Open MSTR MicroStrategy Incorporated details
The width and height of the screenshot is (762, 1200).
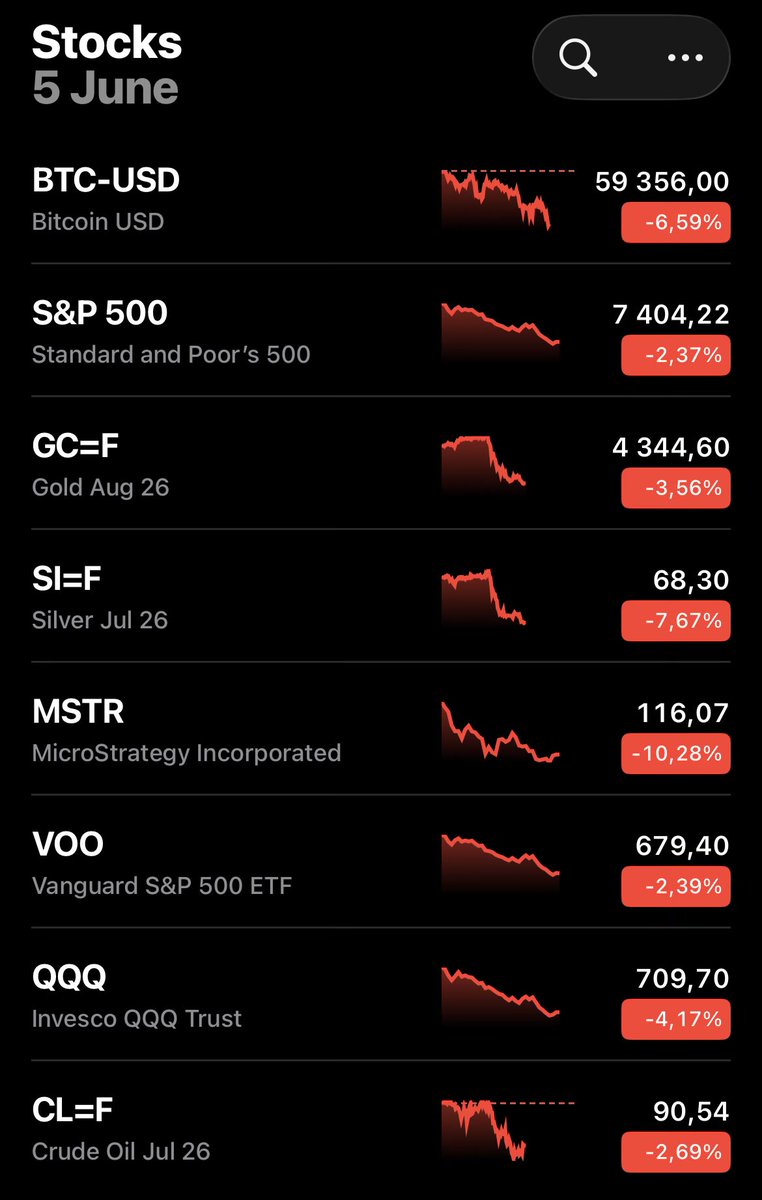(381, 730)
